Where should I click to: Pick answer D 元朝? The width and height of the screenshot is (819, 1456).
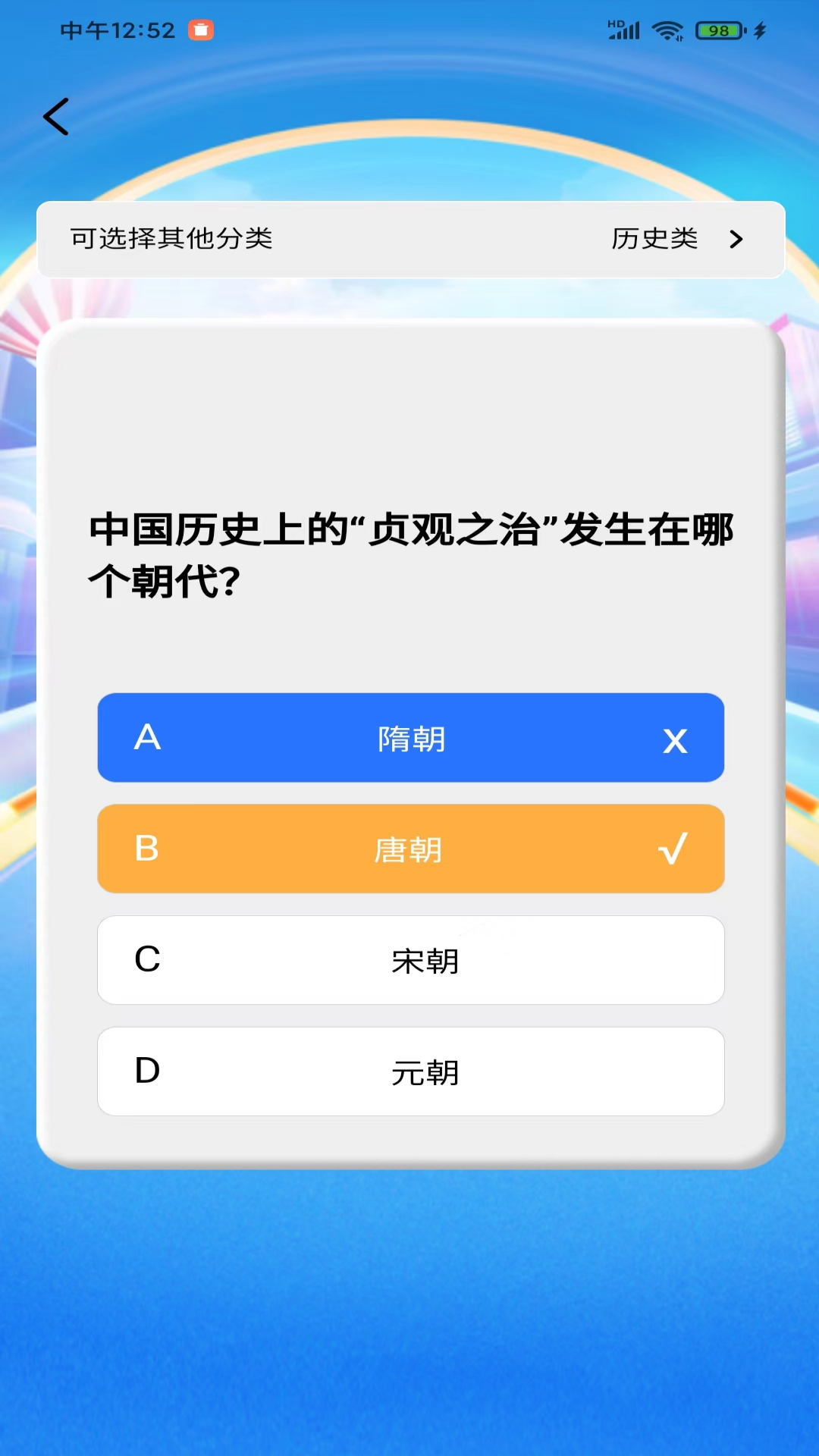coord(410,1072)
